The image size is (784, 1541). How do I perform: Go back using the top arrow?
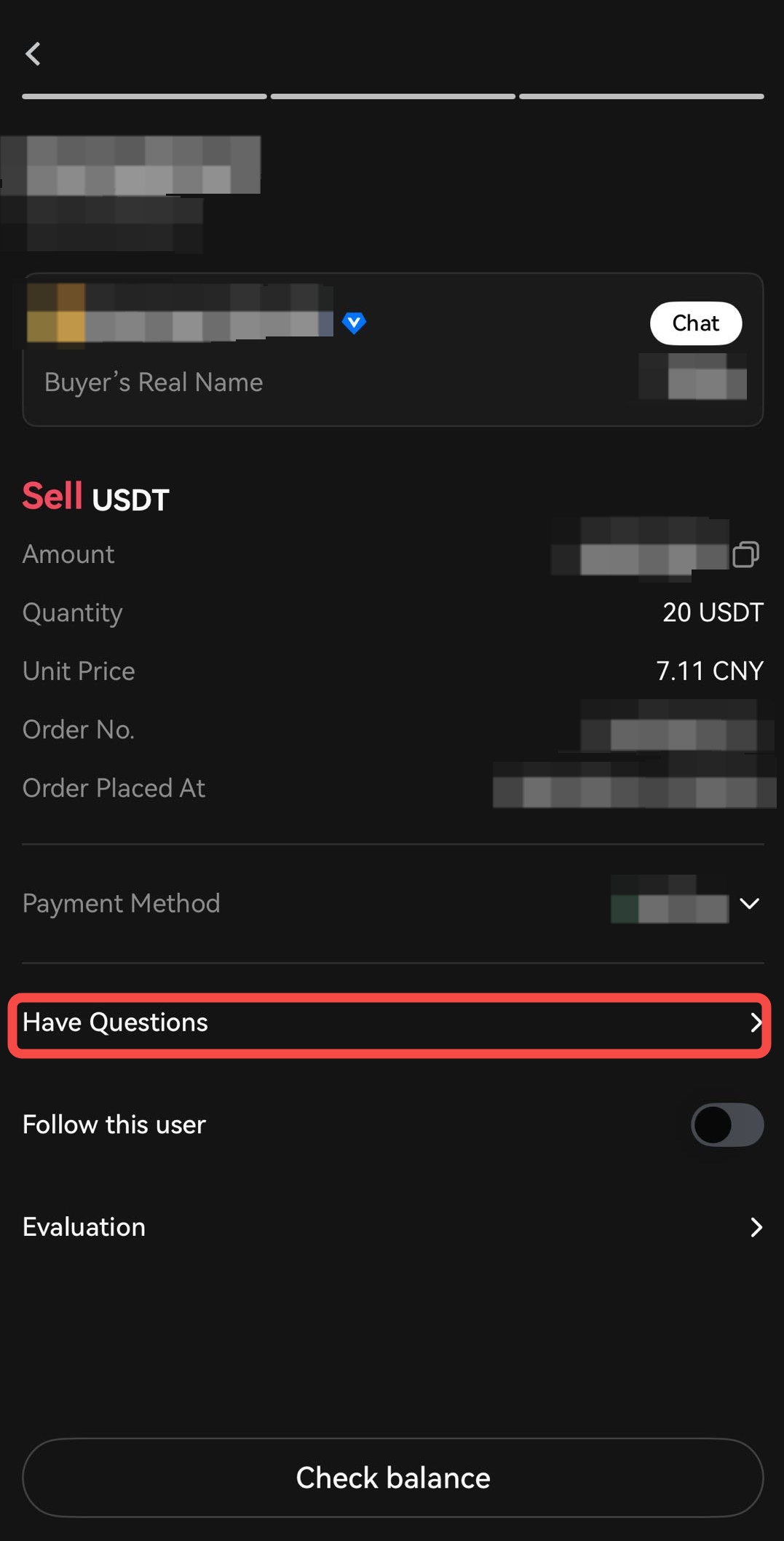[x=33, y=54]
